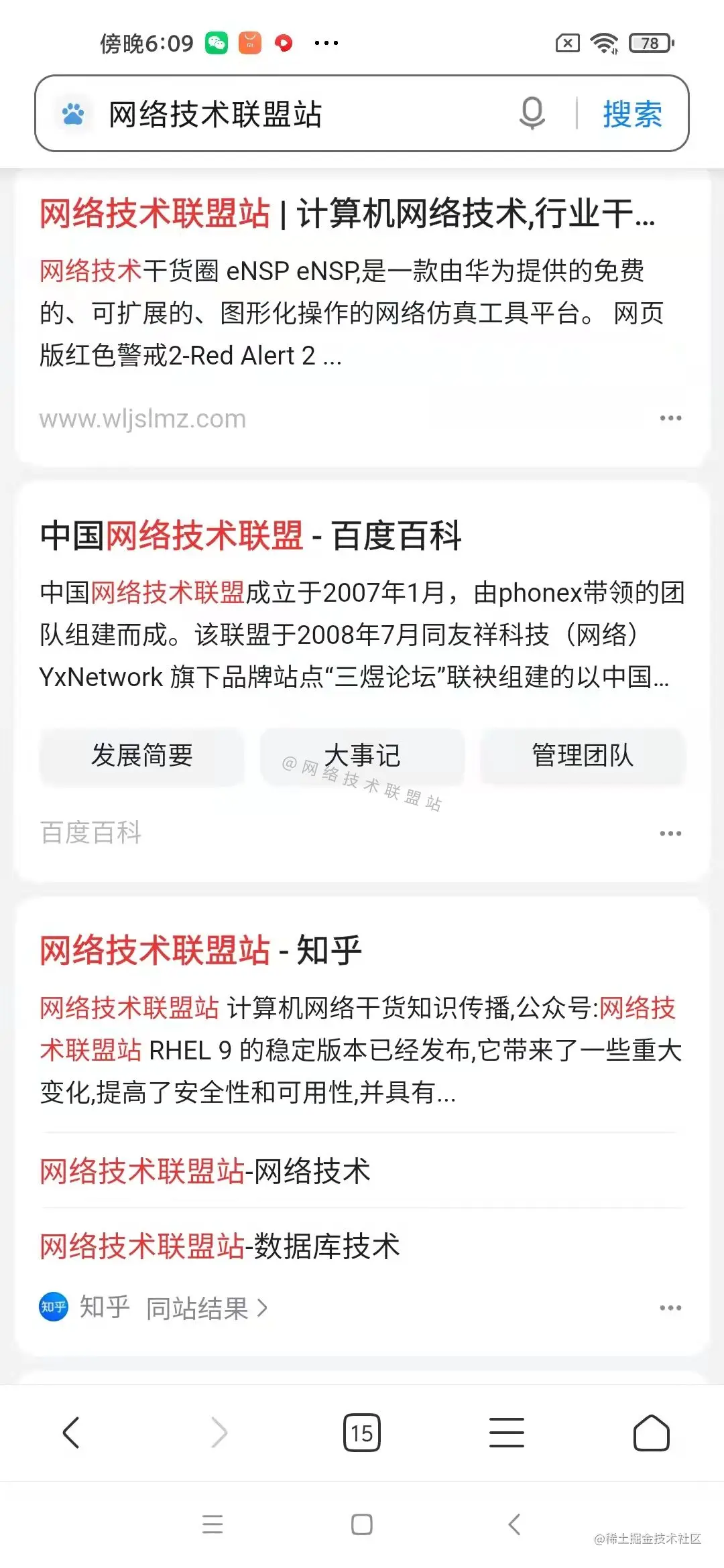Check battery level via 78 battery indicator
Image resolution: width=724 pixels, height=1568 pixels.
tap(648, 42)
